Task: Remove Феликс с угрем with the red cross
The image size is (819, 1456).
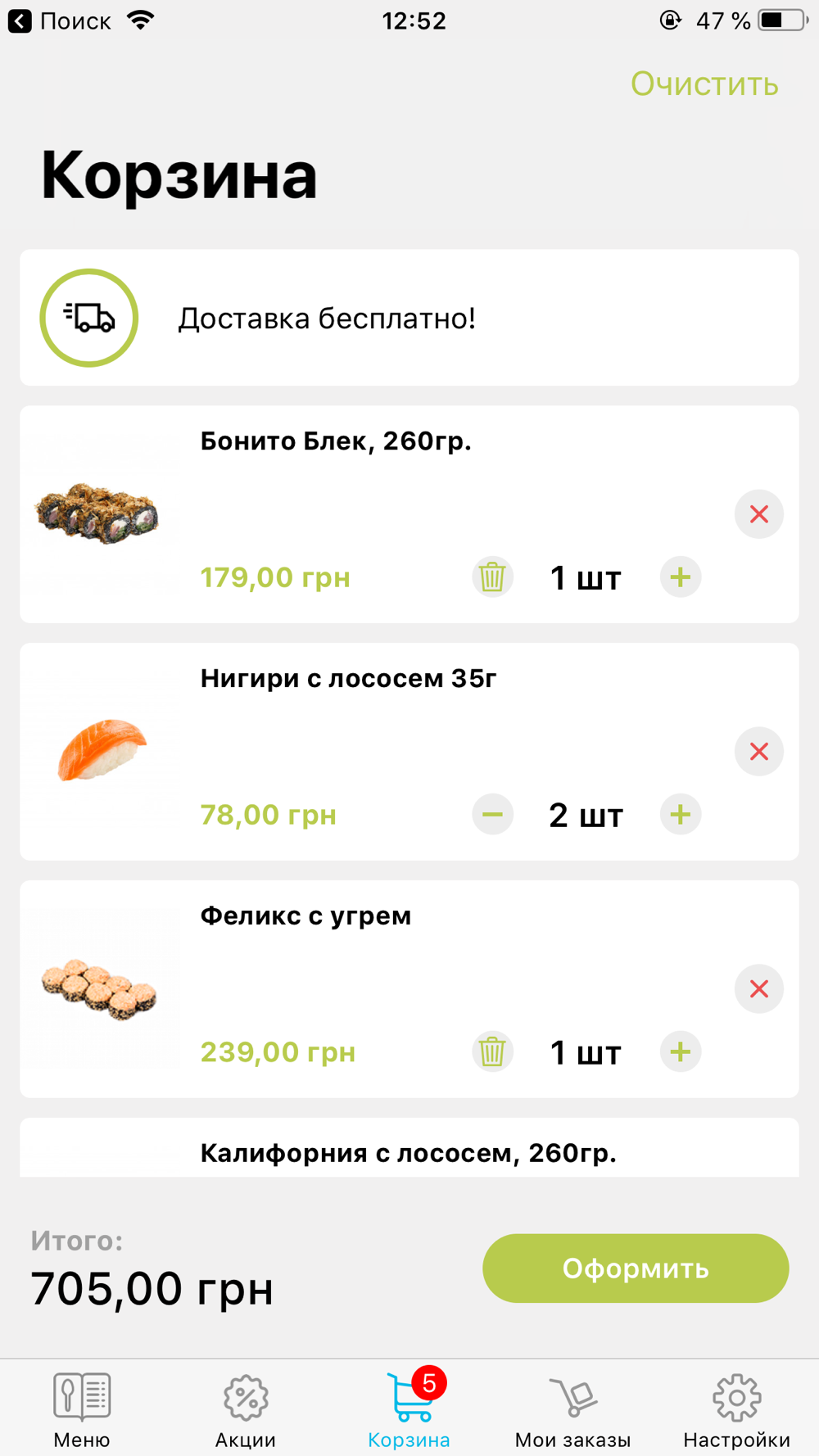Action: [759, 989]
